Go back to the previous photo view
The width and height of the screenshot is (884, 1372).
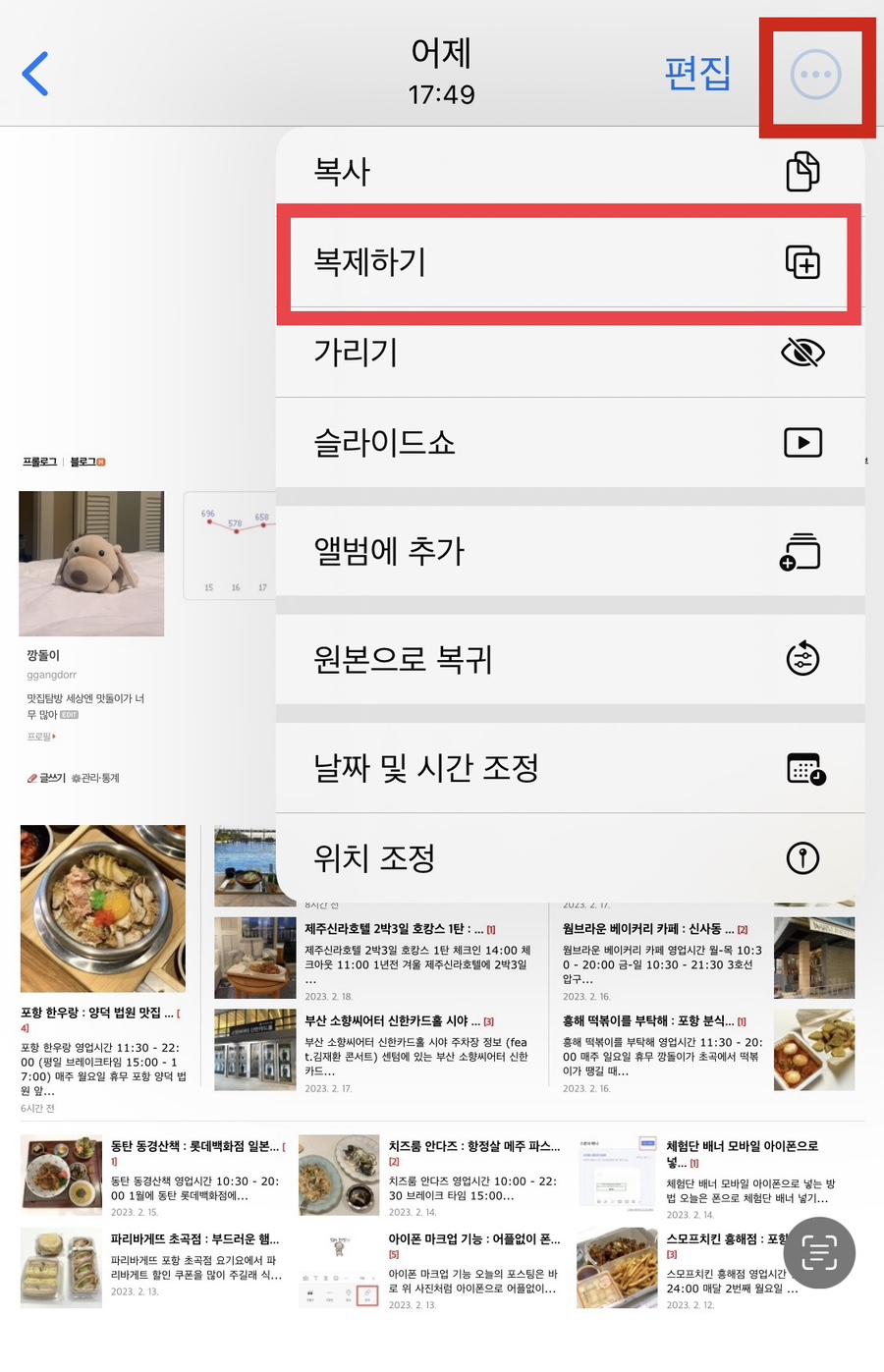coord(36,74)
